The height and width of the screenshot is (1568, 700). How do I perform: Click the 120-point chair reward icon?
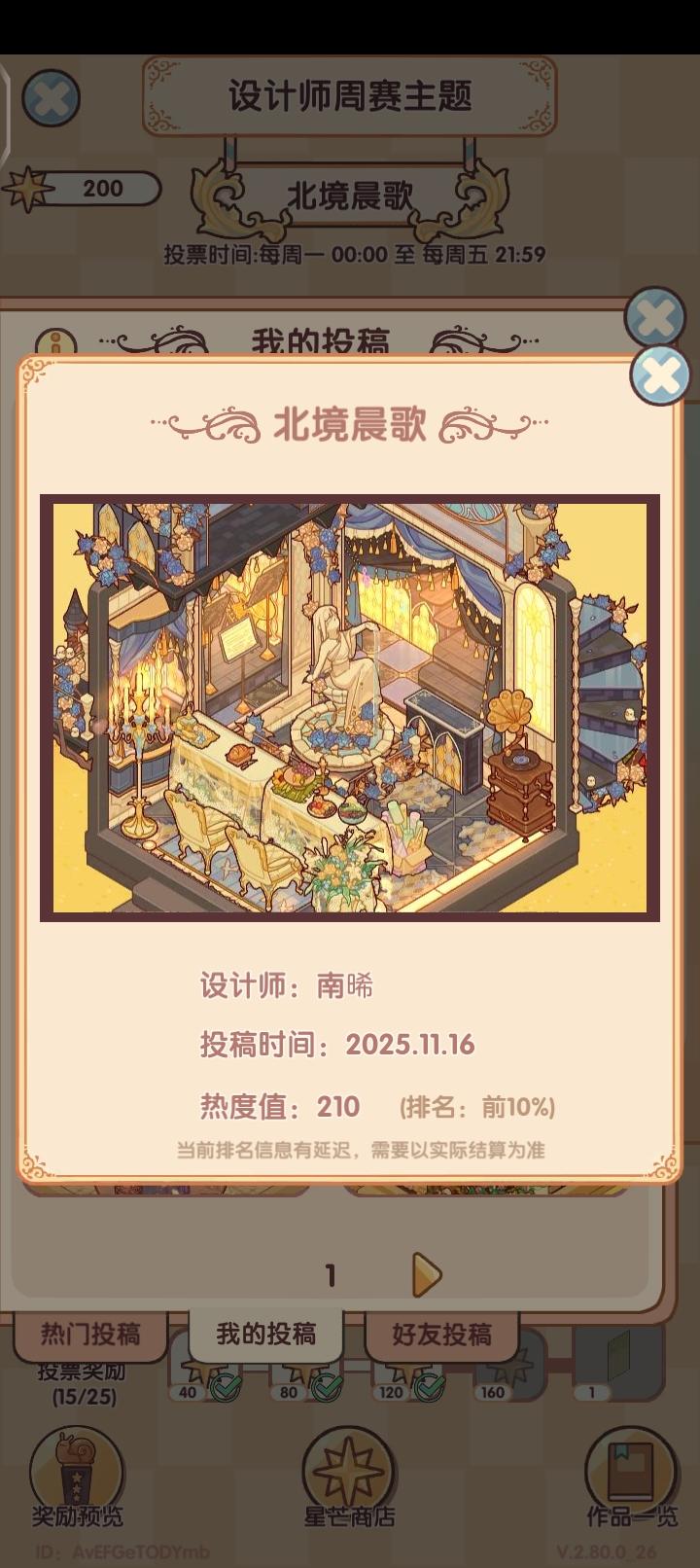[403, 1372]
